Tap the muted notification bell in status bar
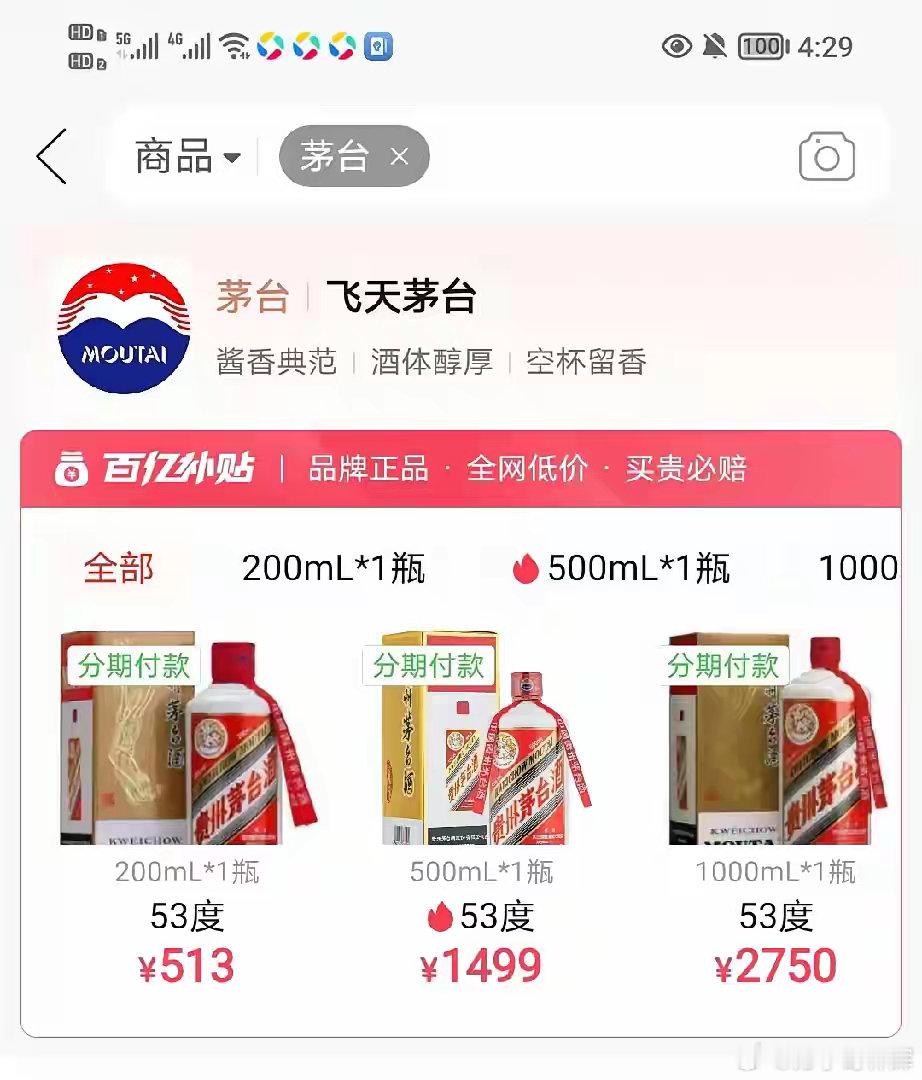Viewport: 922px width, 1080px height. coord(713,47)
